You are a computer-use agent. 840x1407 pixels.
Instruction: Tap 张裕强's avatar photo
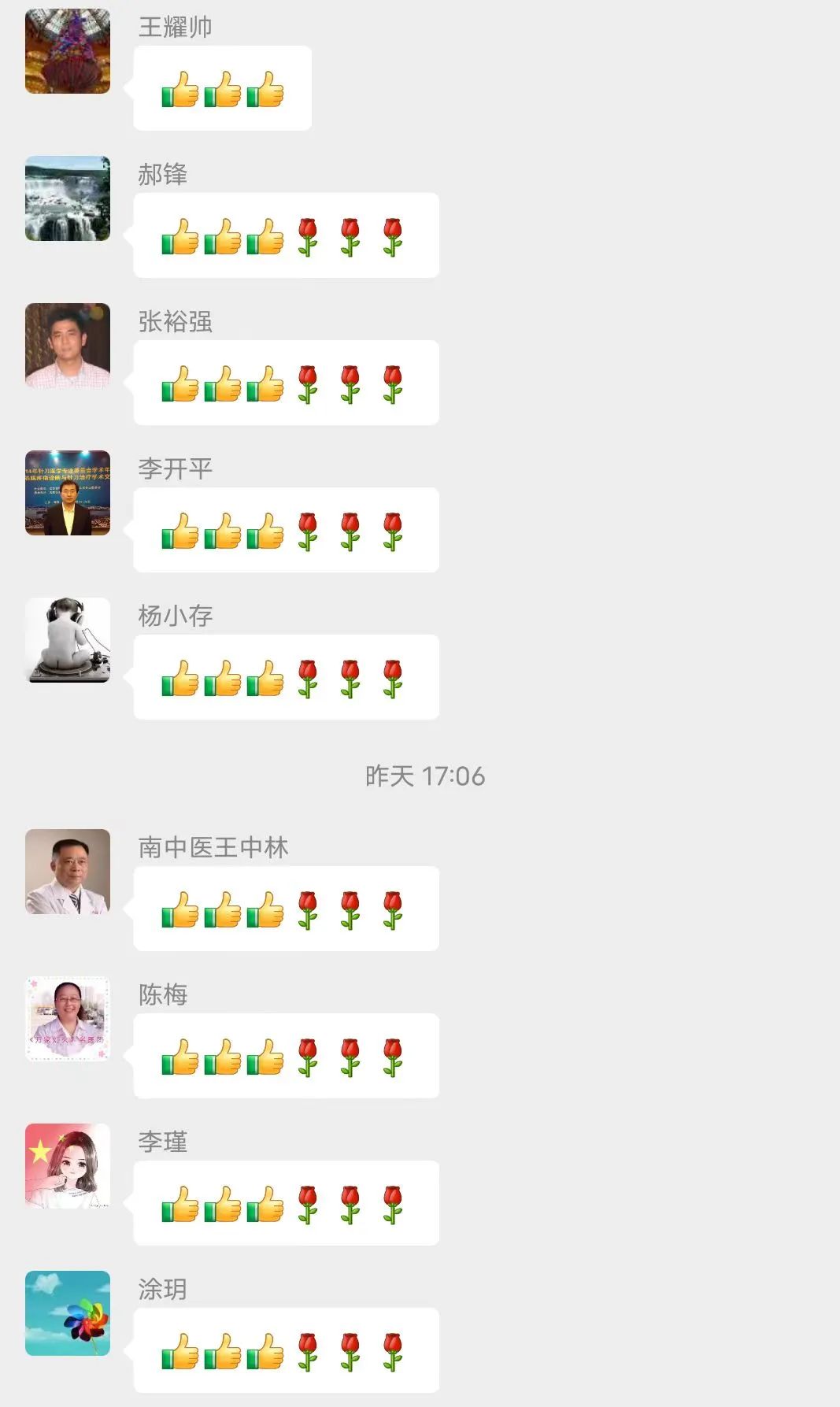click(x=68, y=346)
